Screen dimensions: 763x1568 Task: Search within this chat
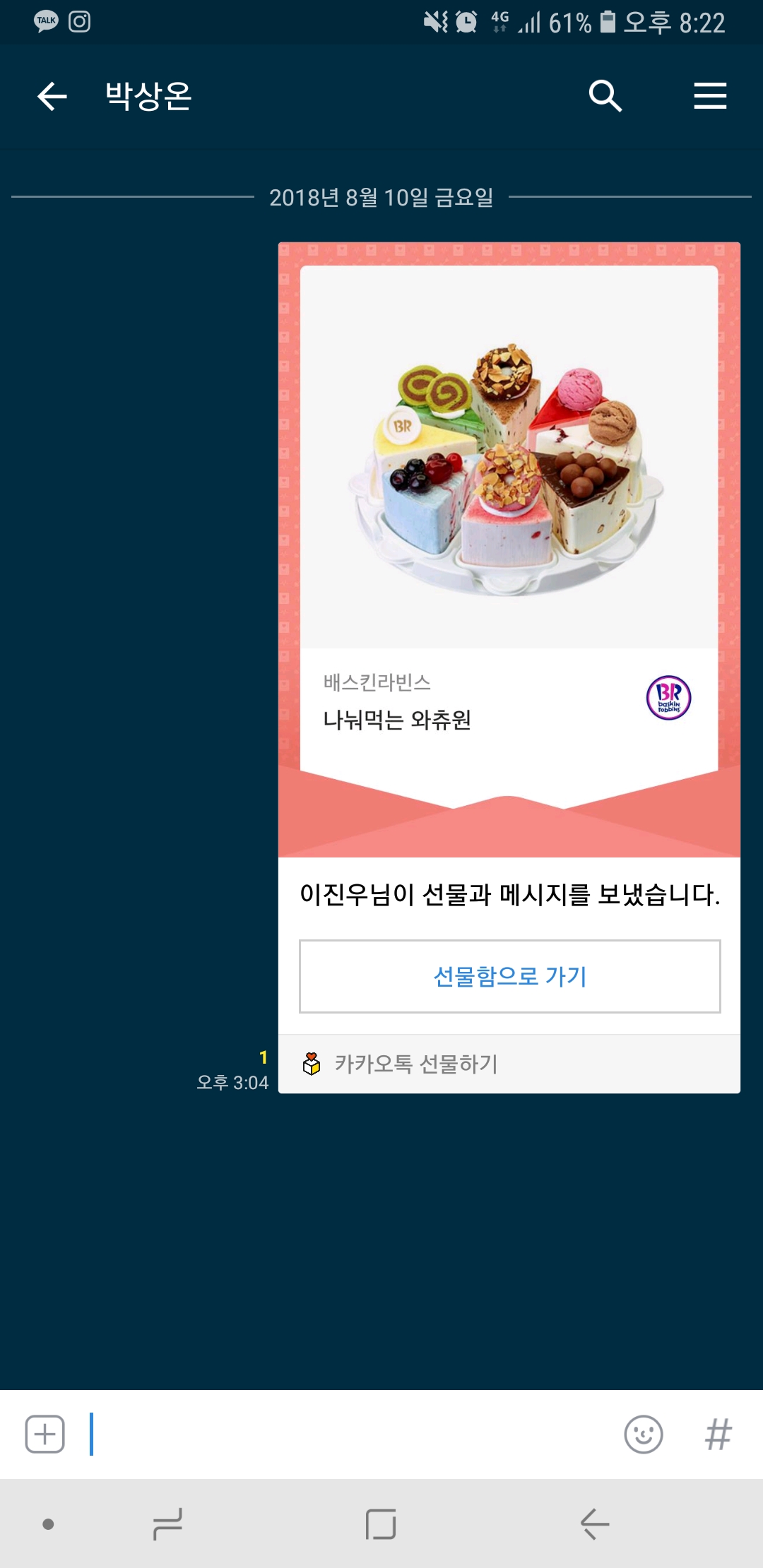pyautogui.click(x=605, y=96)
